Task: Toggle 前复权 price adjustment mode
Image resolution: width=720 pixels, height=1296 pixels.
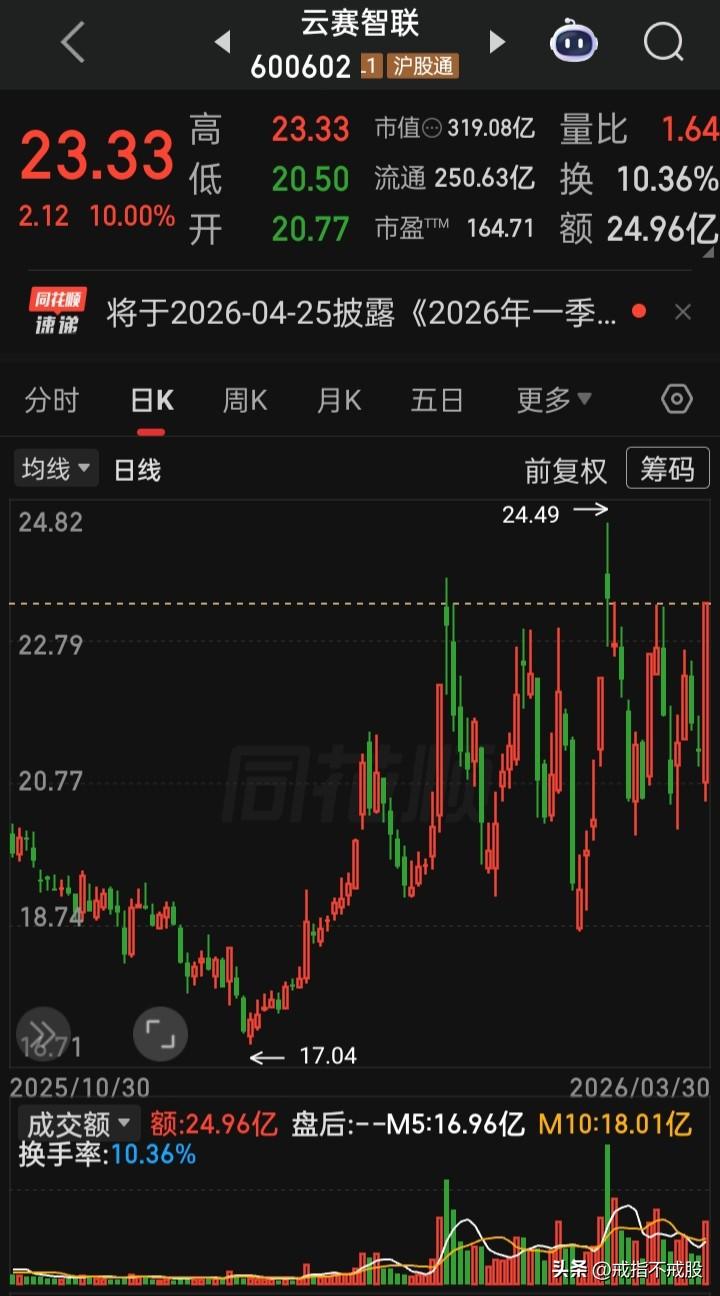Action: point(566,469)
